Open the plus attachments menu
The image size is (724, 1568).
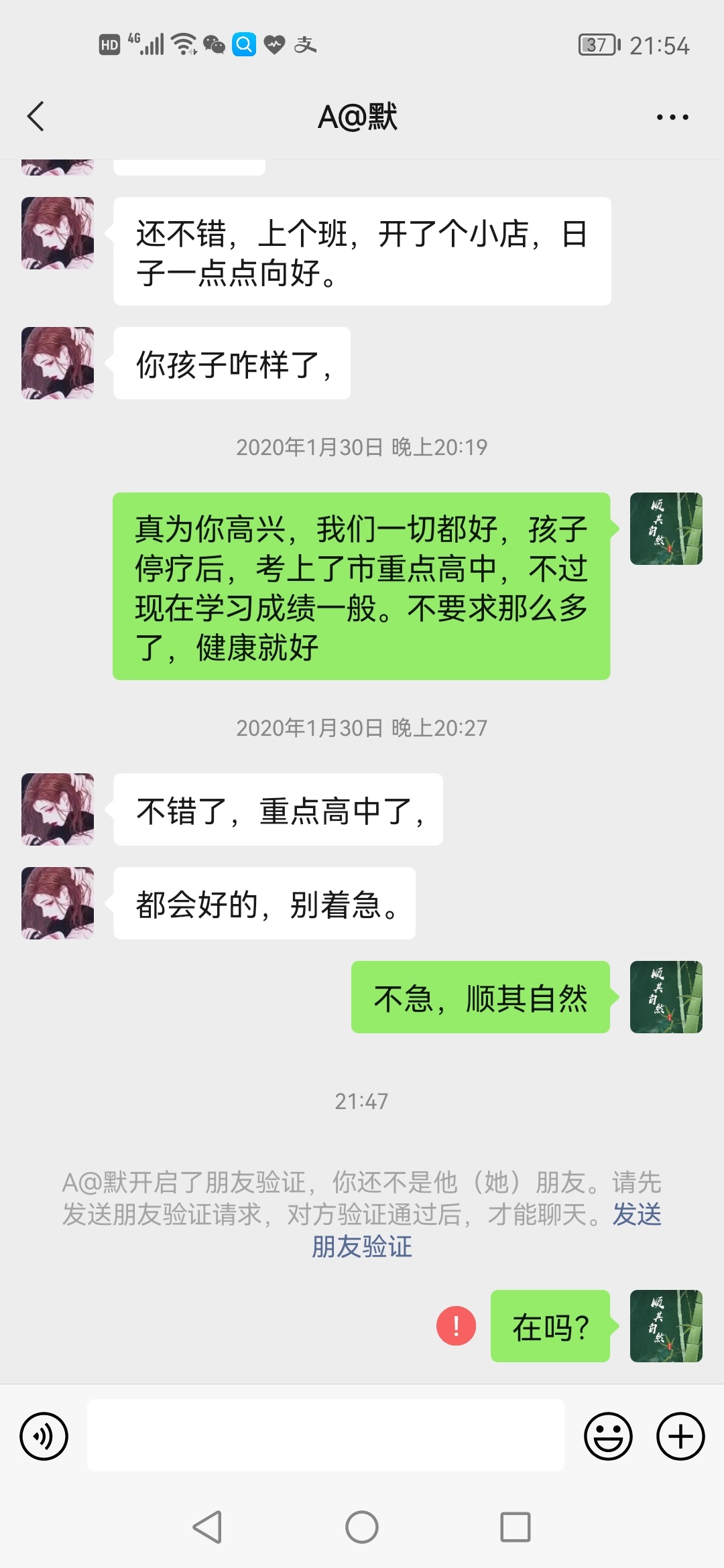(680, 1436)
